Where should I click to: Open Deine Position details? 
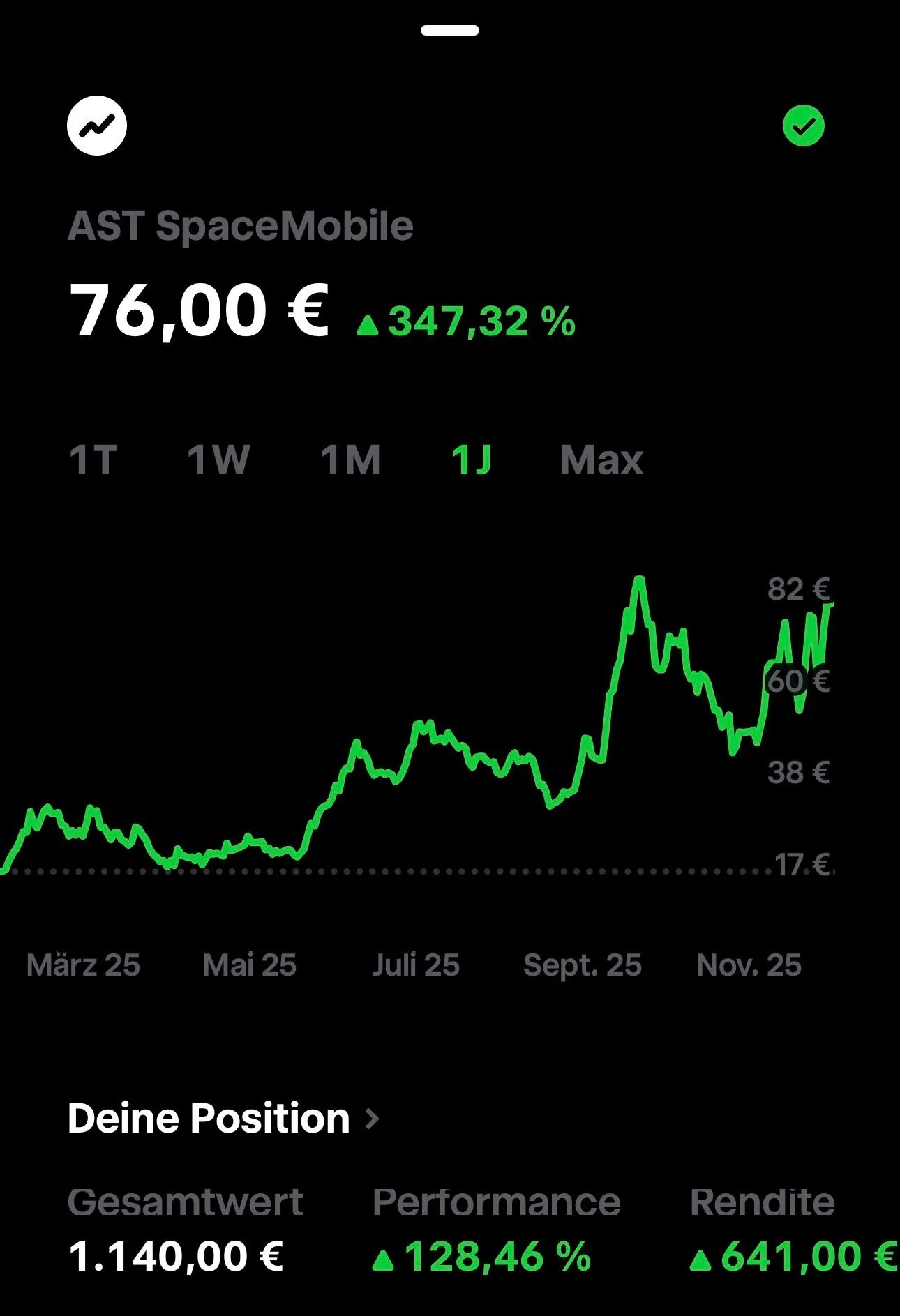(x=223, y=1119)
